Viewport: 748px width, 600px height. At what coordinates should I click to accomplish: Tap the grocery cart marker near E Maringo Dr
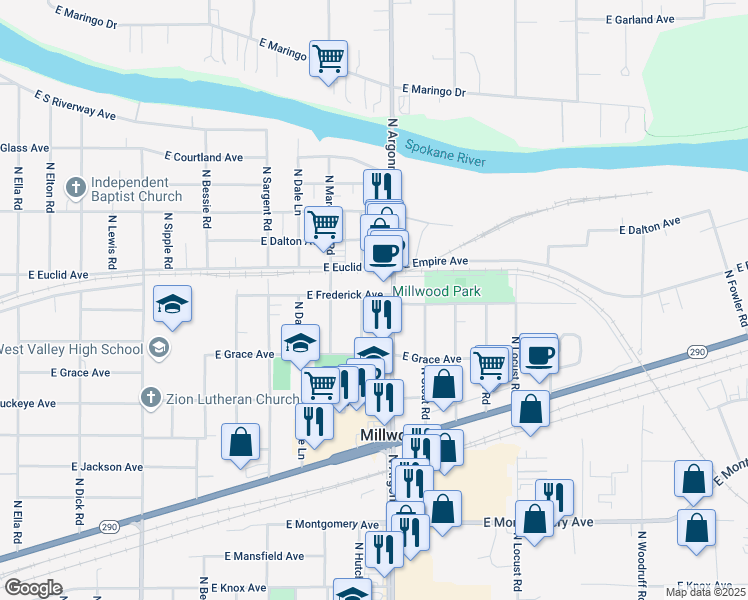coord(328,58)
